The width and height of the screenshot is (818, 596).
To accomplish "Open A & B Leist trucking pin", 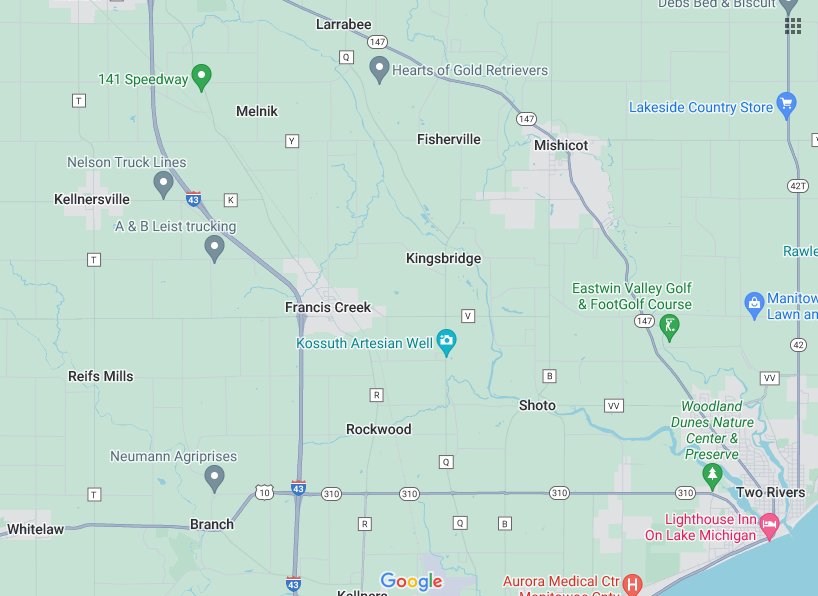I will [213, 247].
